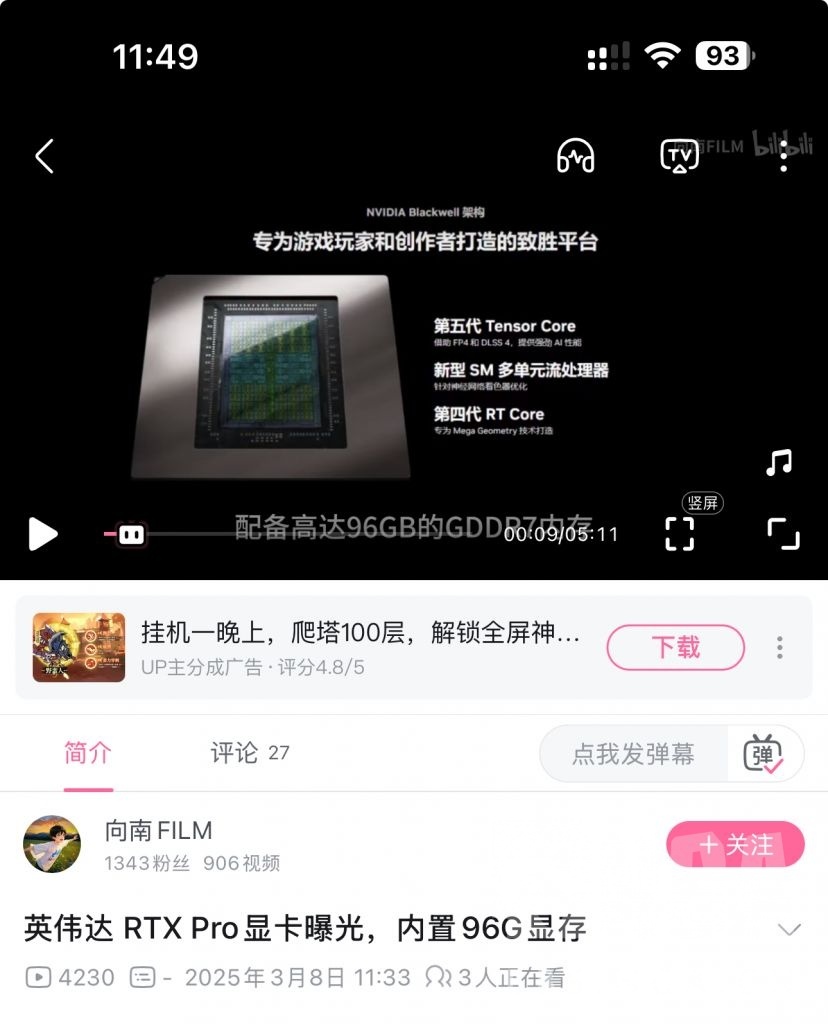Cast the video to a TV
828x1024 pixels.
(680, 156)
